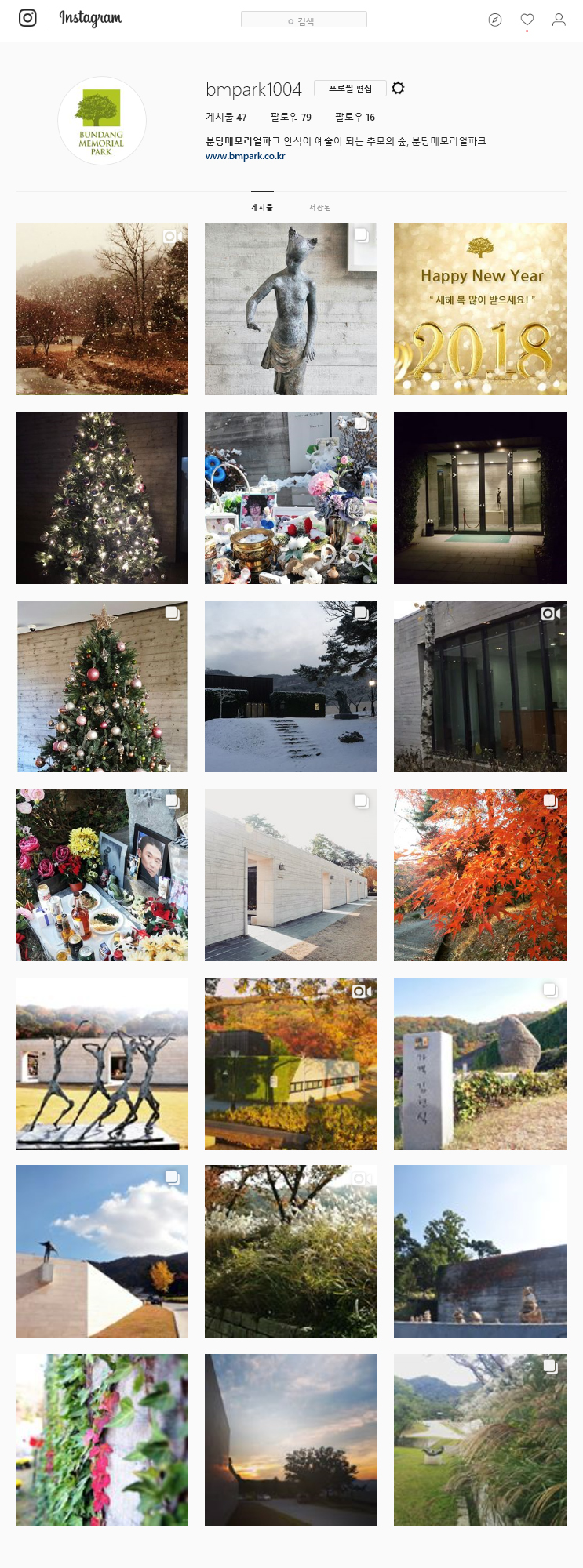
Task: Open the snow-covered steps post
Action: [x=290, y=686]
